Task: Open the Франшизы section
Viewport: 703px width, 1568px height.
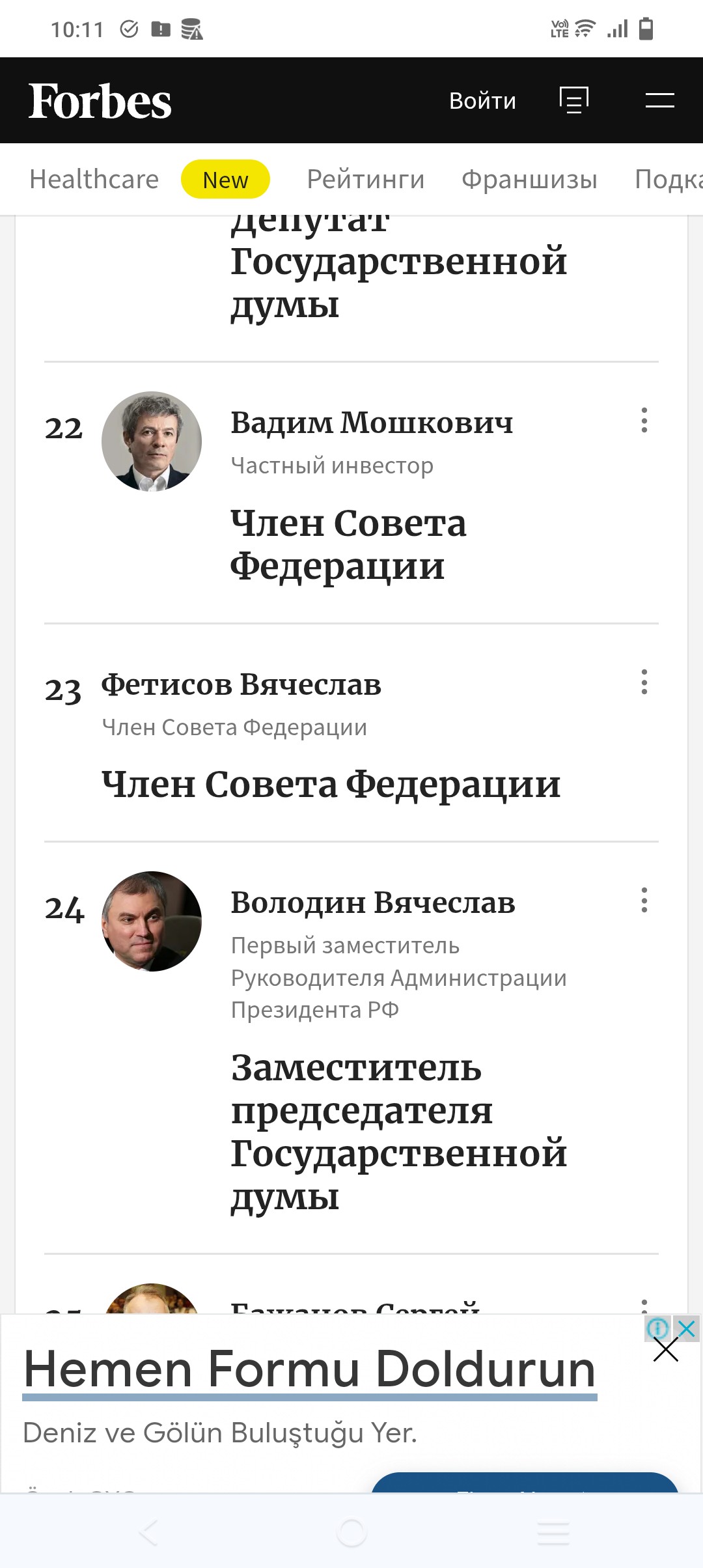Action: point(529,179)
